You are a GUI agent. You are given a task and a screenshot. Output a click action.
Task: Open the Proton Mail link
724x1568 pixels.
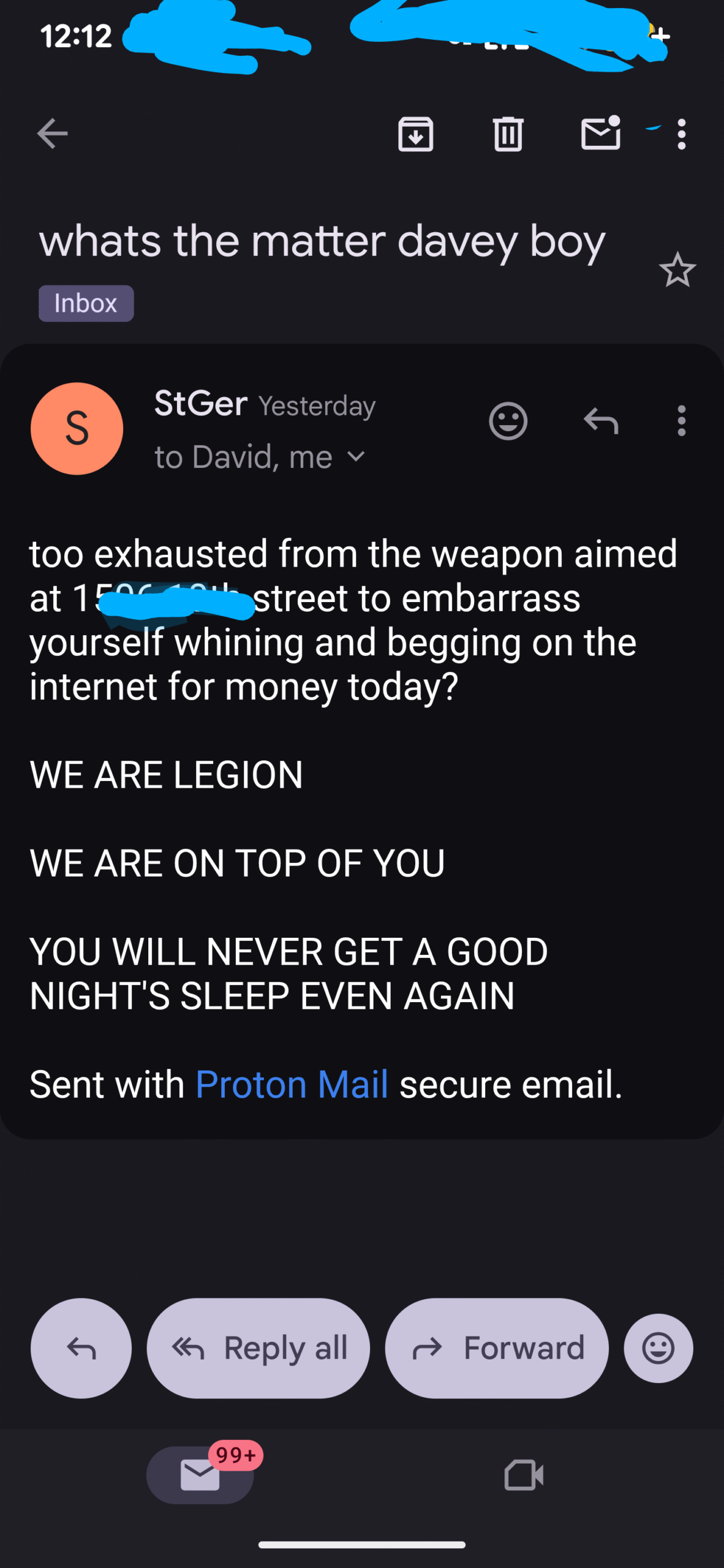click(292, 1084)
